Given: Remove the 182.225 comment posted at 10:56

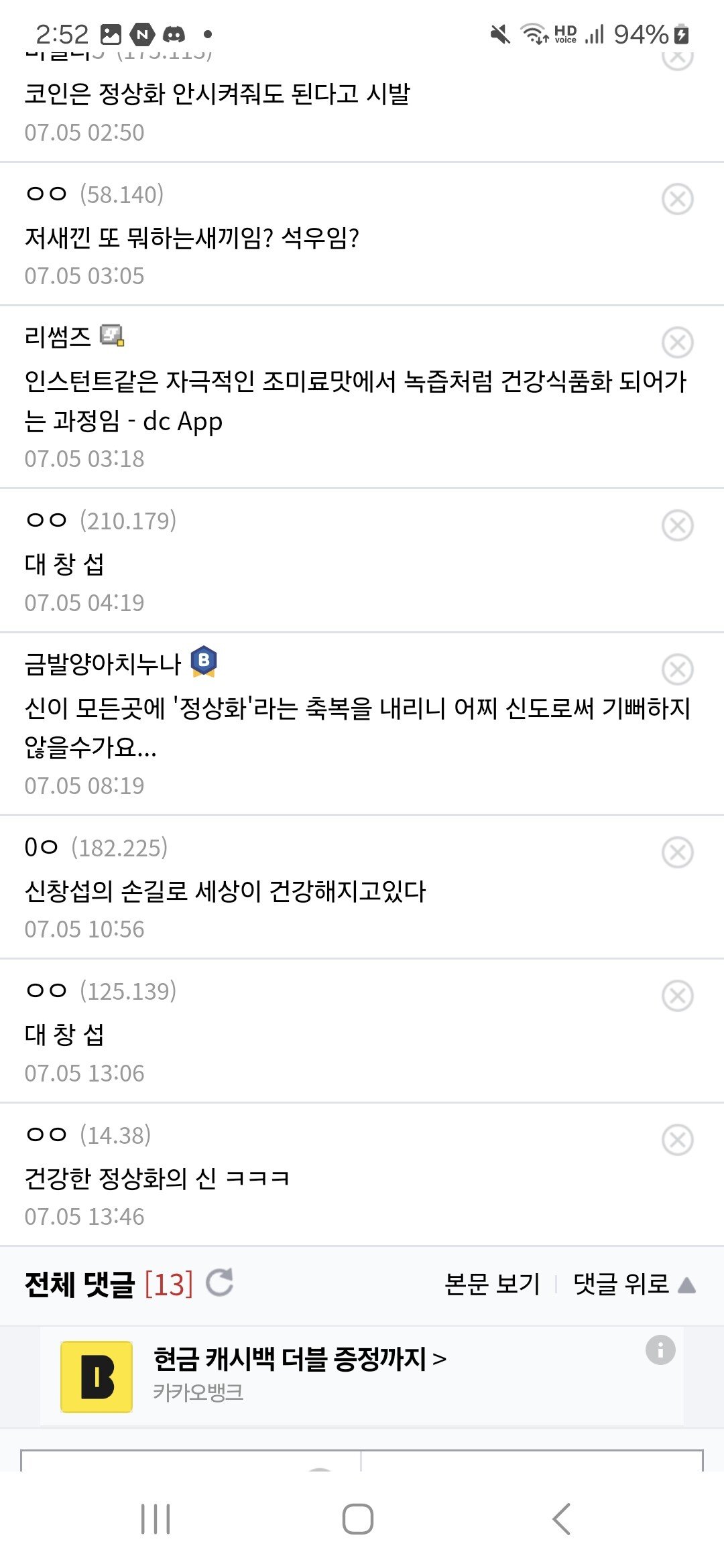Looking at the screenshot, I should [x=677, y=852].
